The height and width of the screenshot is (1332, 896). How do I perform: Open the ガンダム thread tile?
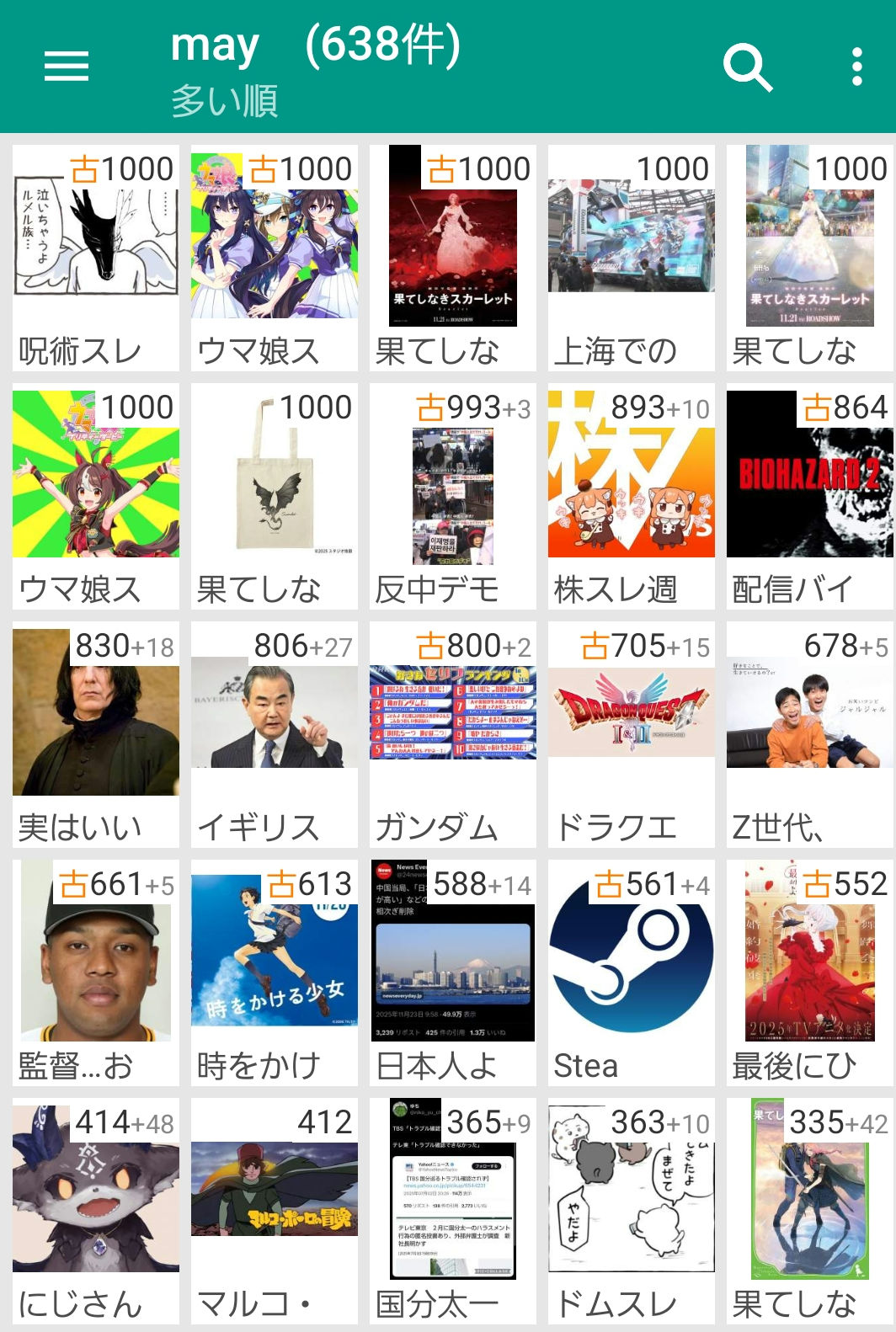(452, 734)
